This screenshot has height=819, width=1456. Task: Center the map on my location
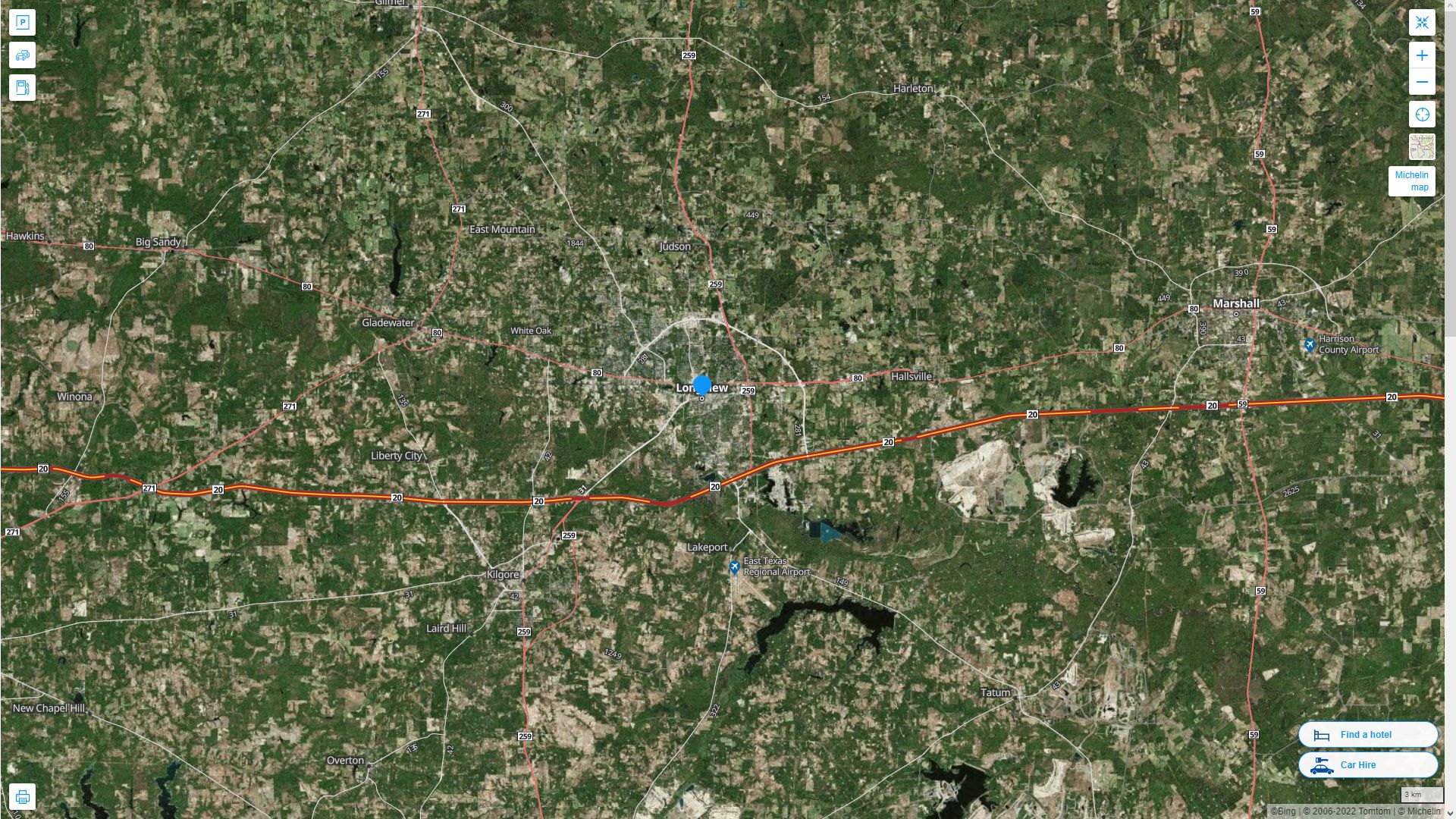point(1422,115)
